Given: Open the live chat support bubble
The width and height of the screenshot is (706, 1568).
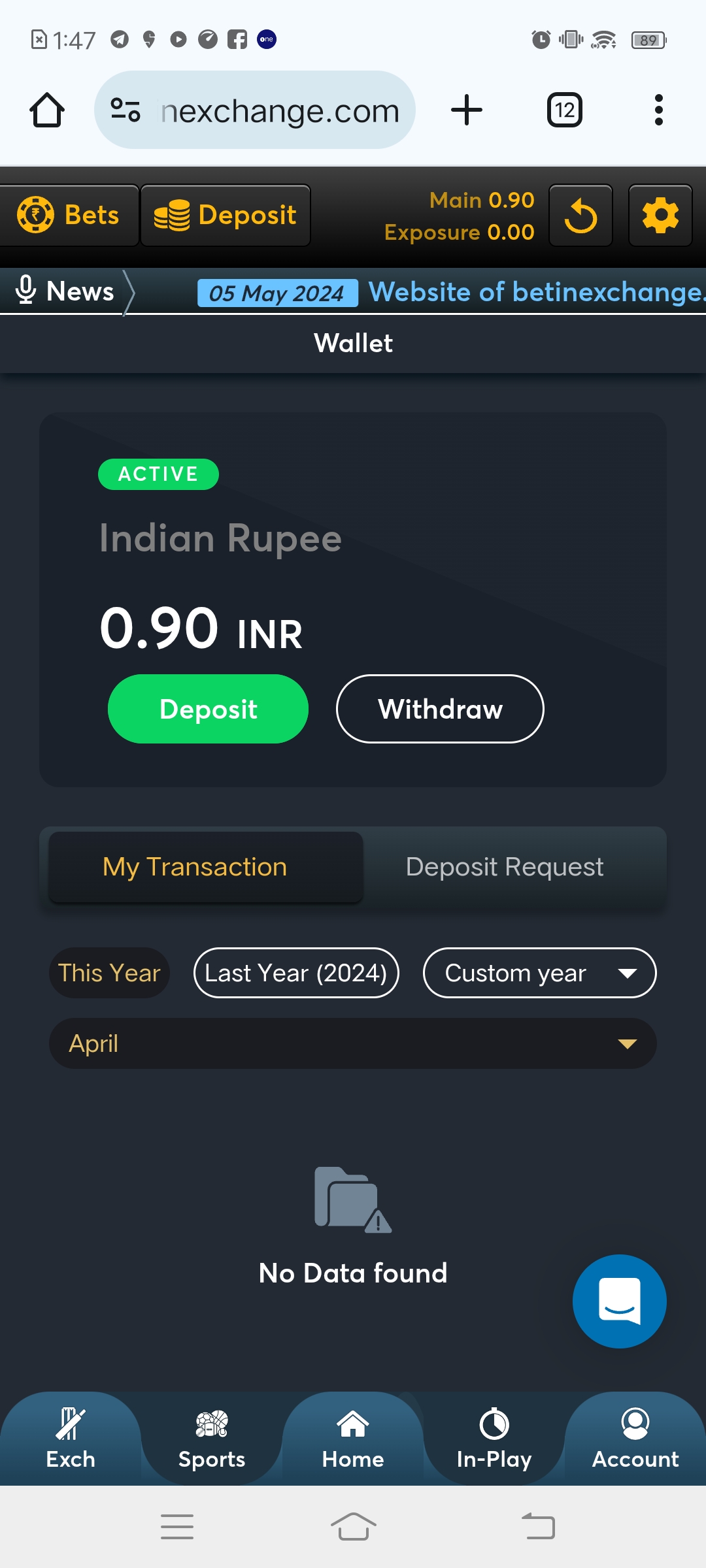Looking at the screenshot, I should click(x=619, y=1301).
